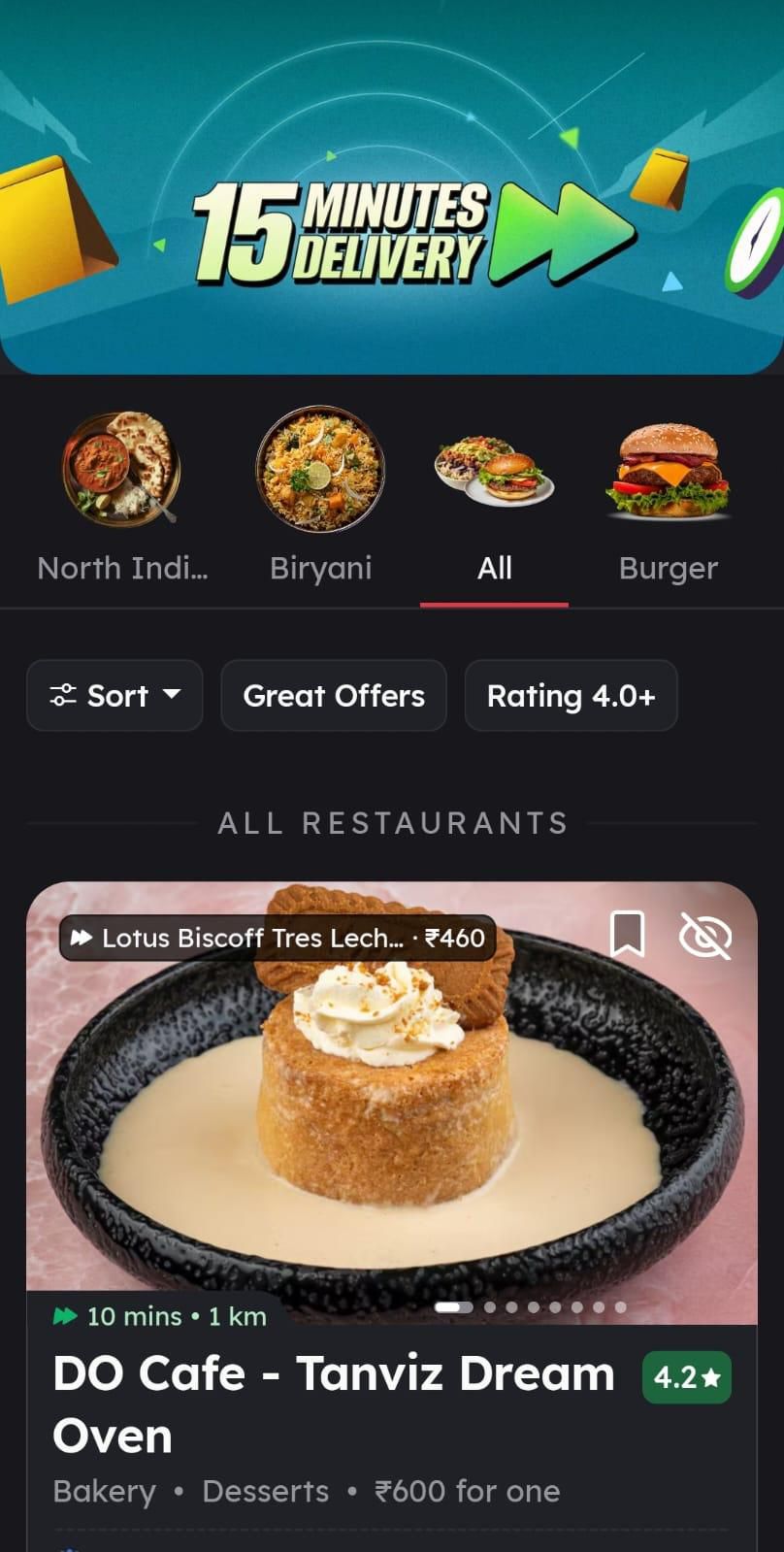Image resolution: width=784 pixels, height=1552 pixels.
Task: Open DO Cafe - Tanviz Dream Oven card
Action: click(x=334, y=1403)
